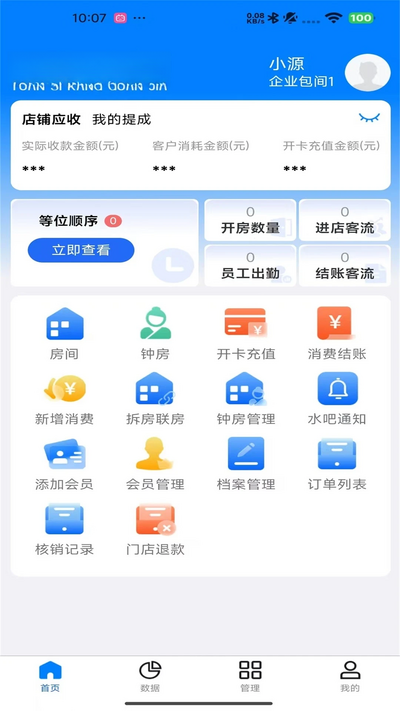Open 钟房管理
This screenshot has height=711, width=400.
point(246,399)
